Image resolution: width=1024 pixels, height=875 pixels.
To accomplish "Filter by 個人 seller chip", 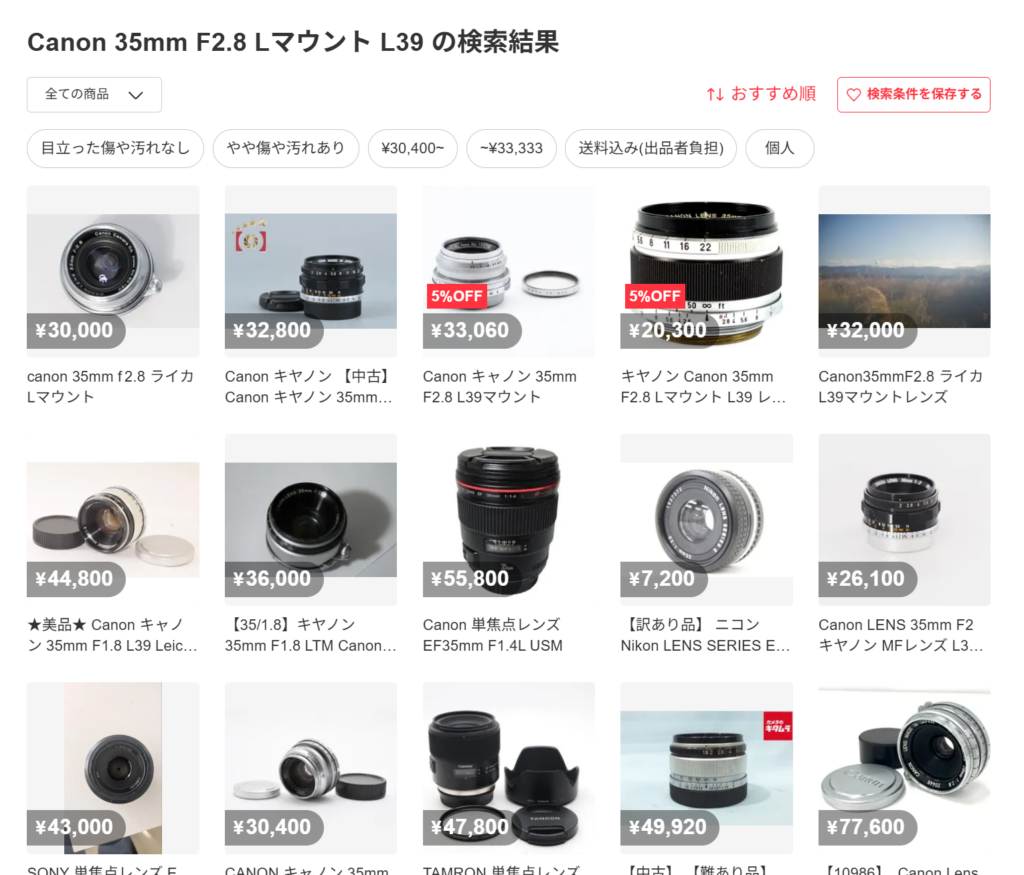I will click(779, 148).
